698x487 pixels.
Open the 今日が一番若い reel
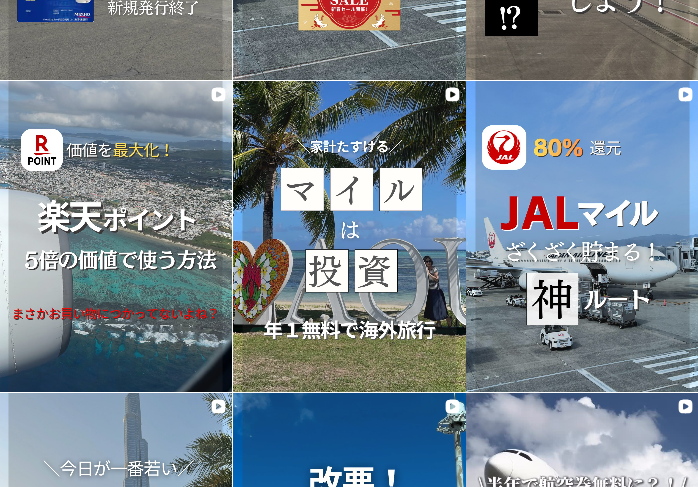pos(116,441)
